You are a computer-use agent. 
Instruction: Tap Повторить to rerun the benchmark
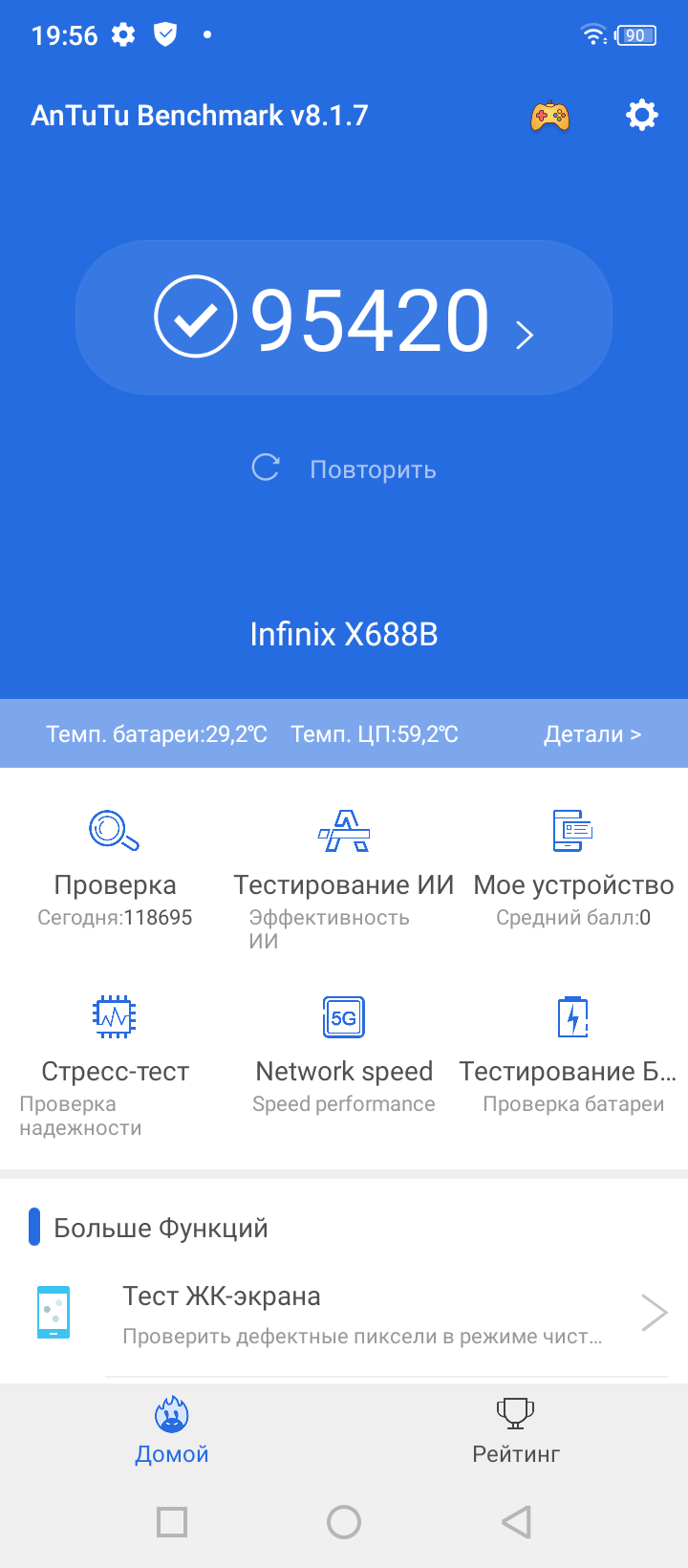(344, 469)
